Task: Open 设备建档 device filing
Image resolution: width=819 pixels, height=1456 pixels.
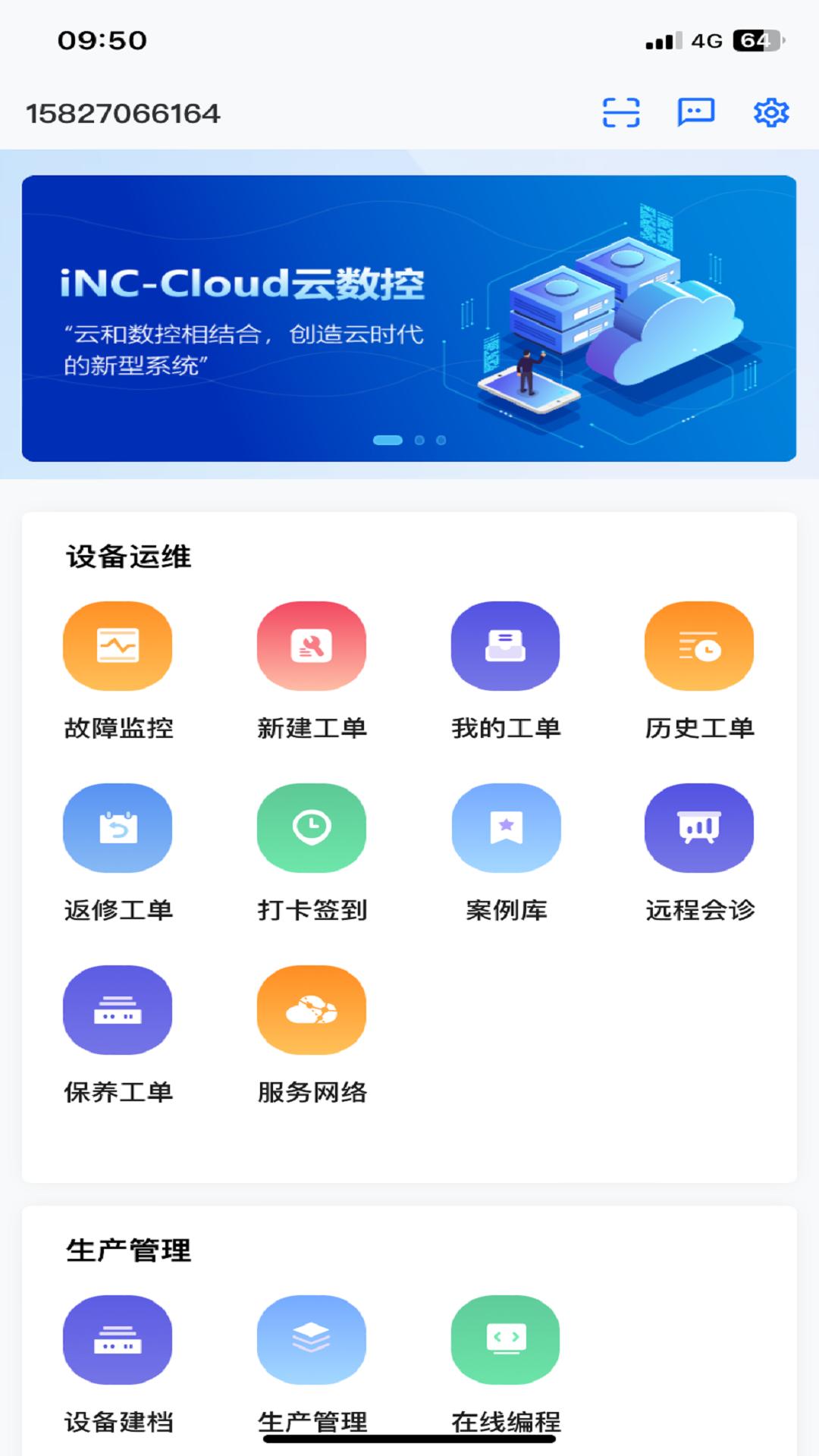Action: [x=118, y=1340]
